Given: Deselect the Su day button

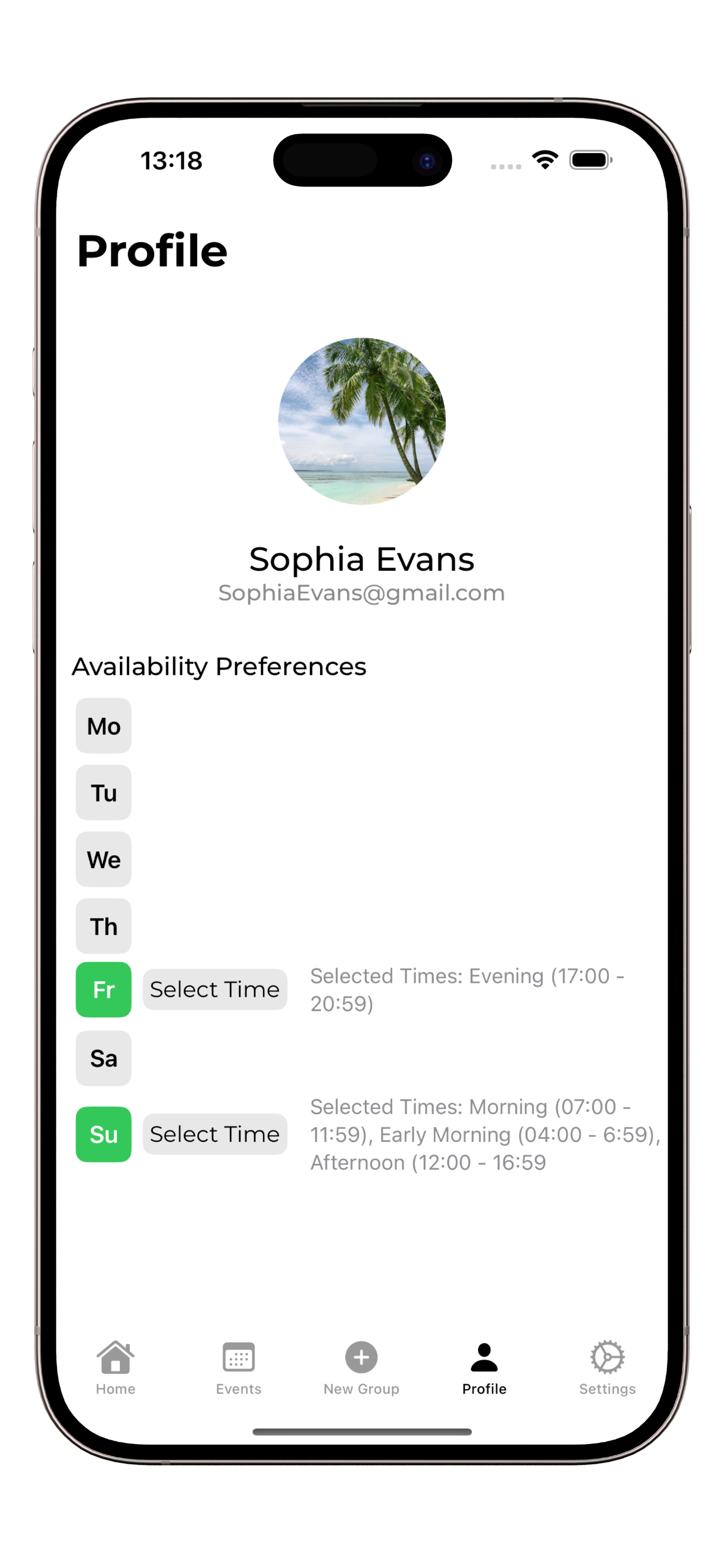Looking at the screenshot, I should [104, 1134].
